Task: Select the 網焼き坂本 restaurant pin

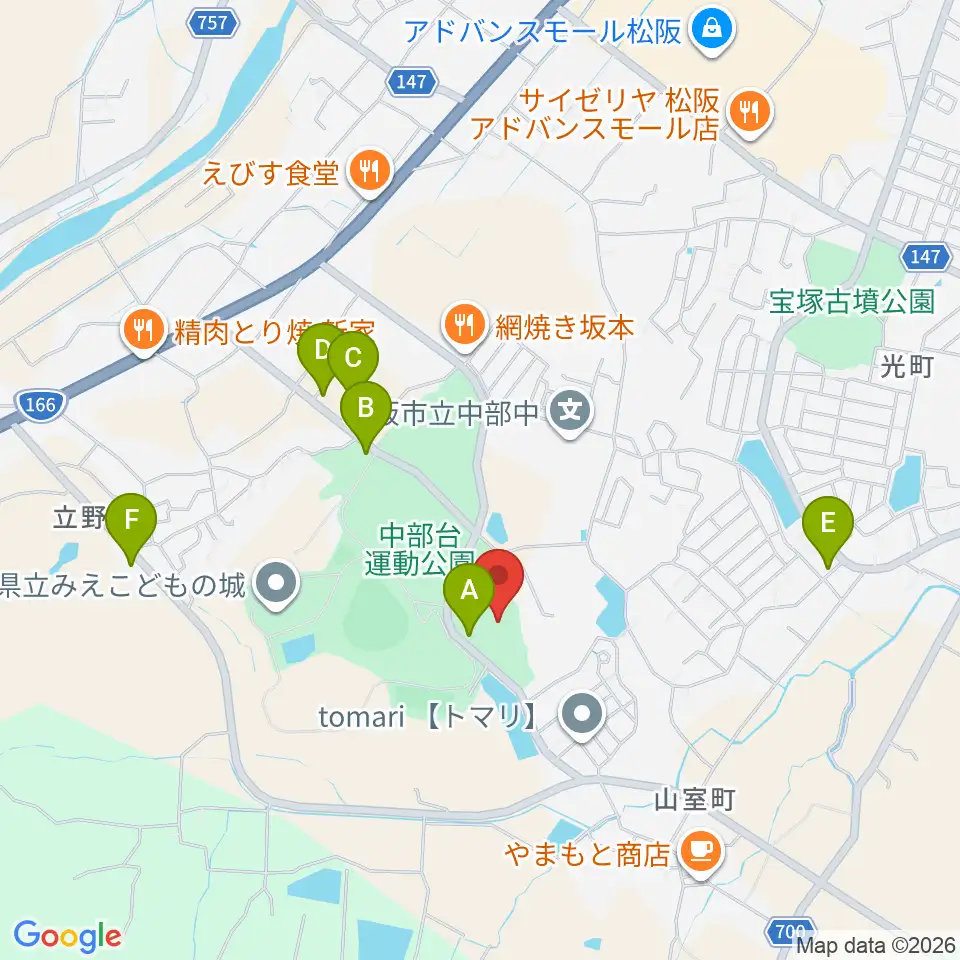Action: [465, 325]
